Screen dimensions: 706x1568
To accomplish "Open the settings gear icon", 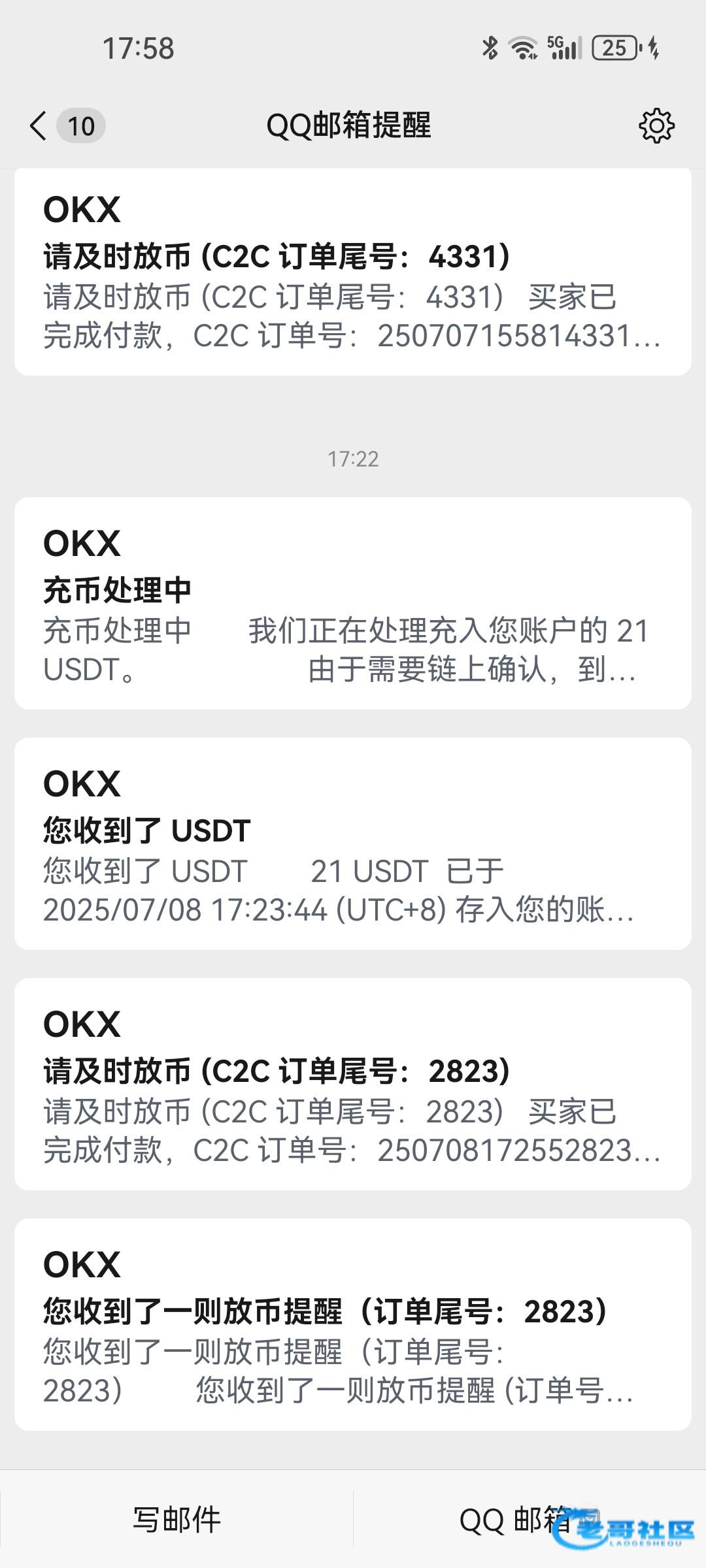I will [x=656, y=125].
